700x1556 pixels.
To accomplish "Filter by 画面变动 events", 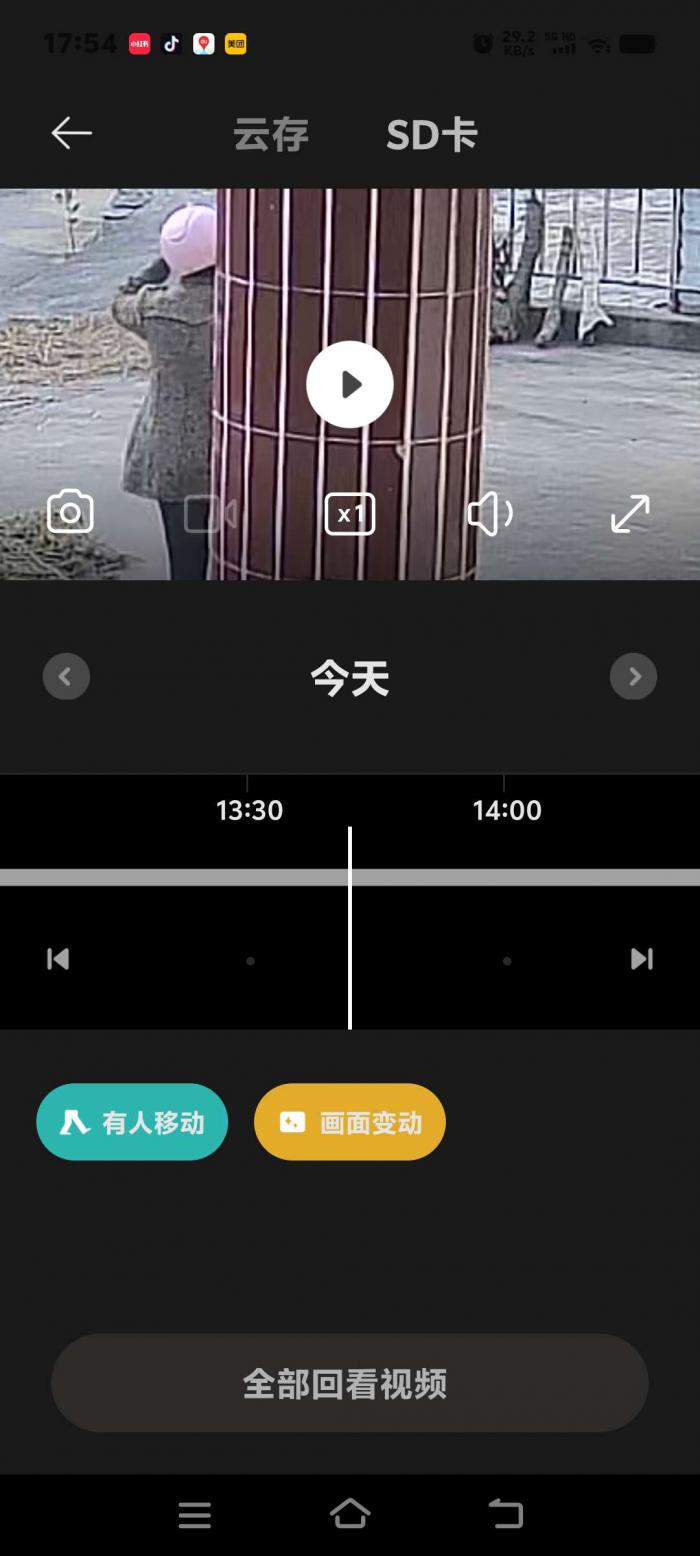I will tap(349, 1122).
